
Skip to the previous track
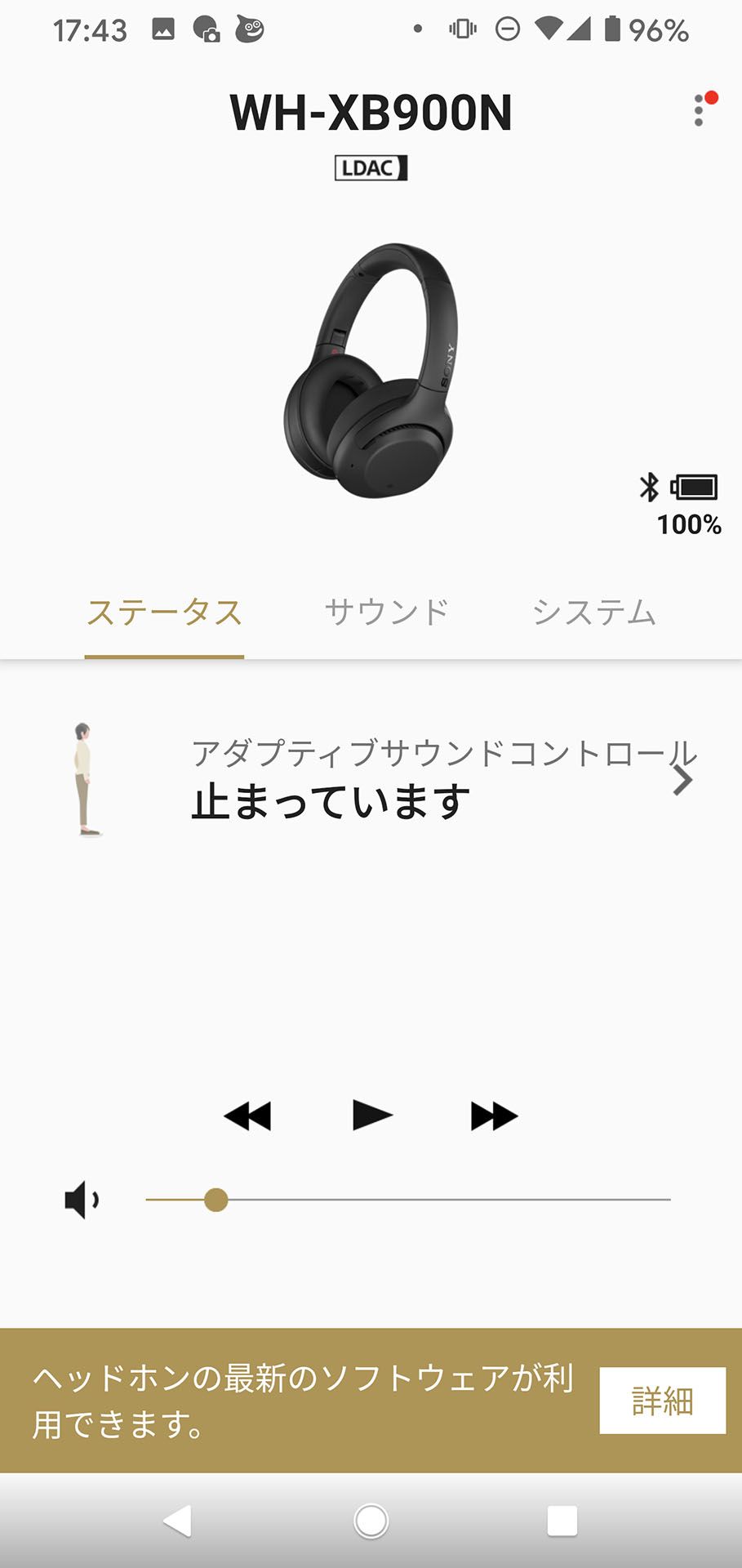pyautogui.click(x=247, y=1116)
